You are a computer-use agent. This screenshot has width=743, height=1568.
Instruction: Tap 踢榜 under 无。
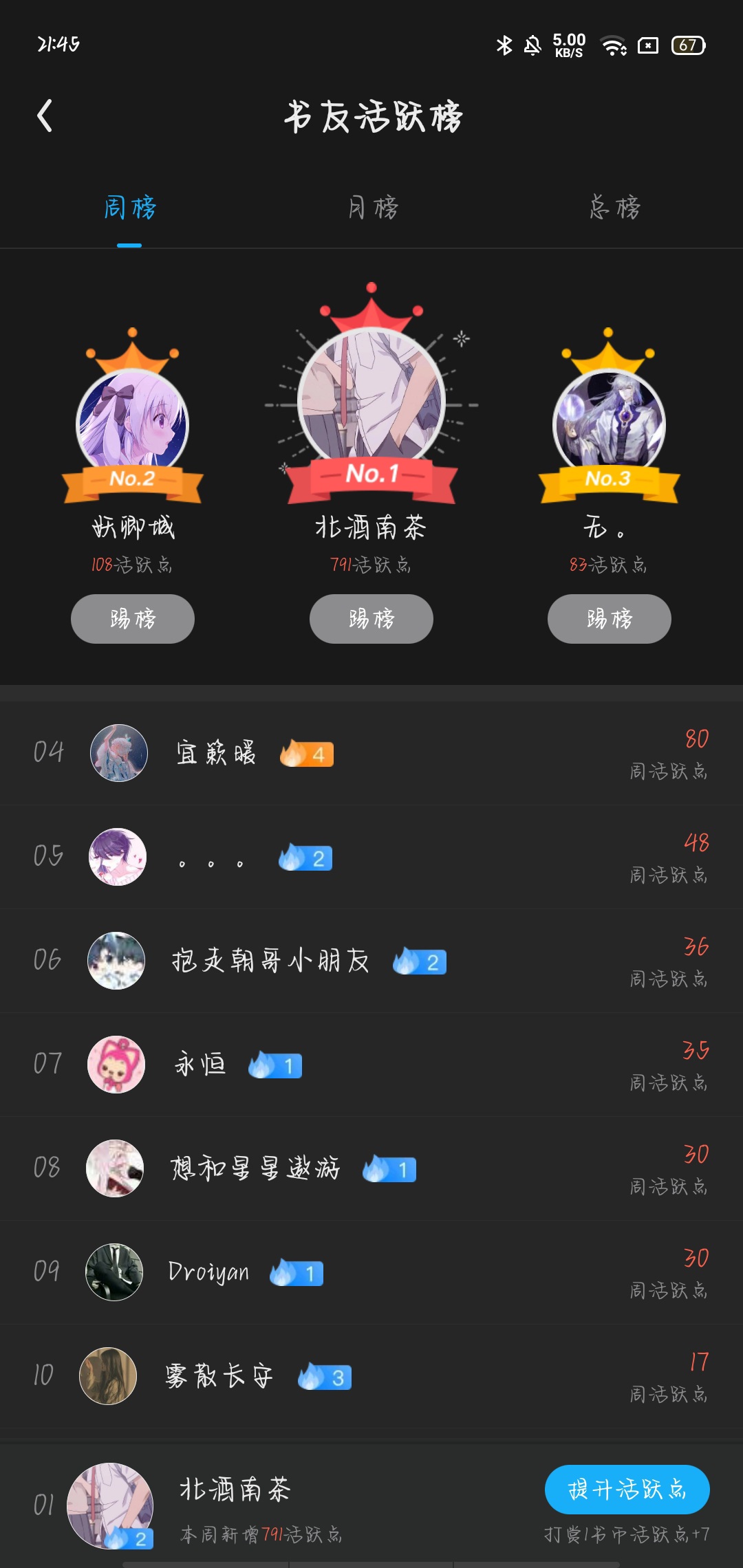coord(610,619)
